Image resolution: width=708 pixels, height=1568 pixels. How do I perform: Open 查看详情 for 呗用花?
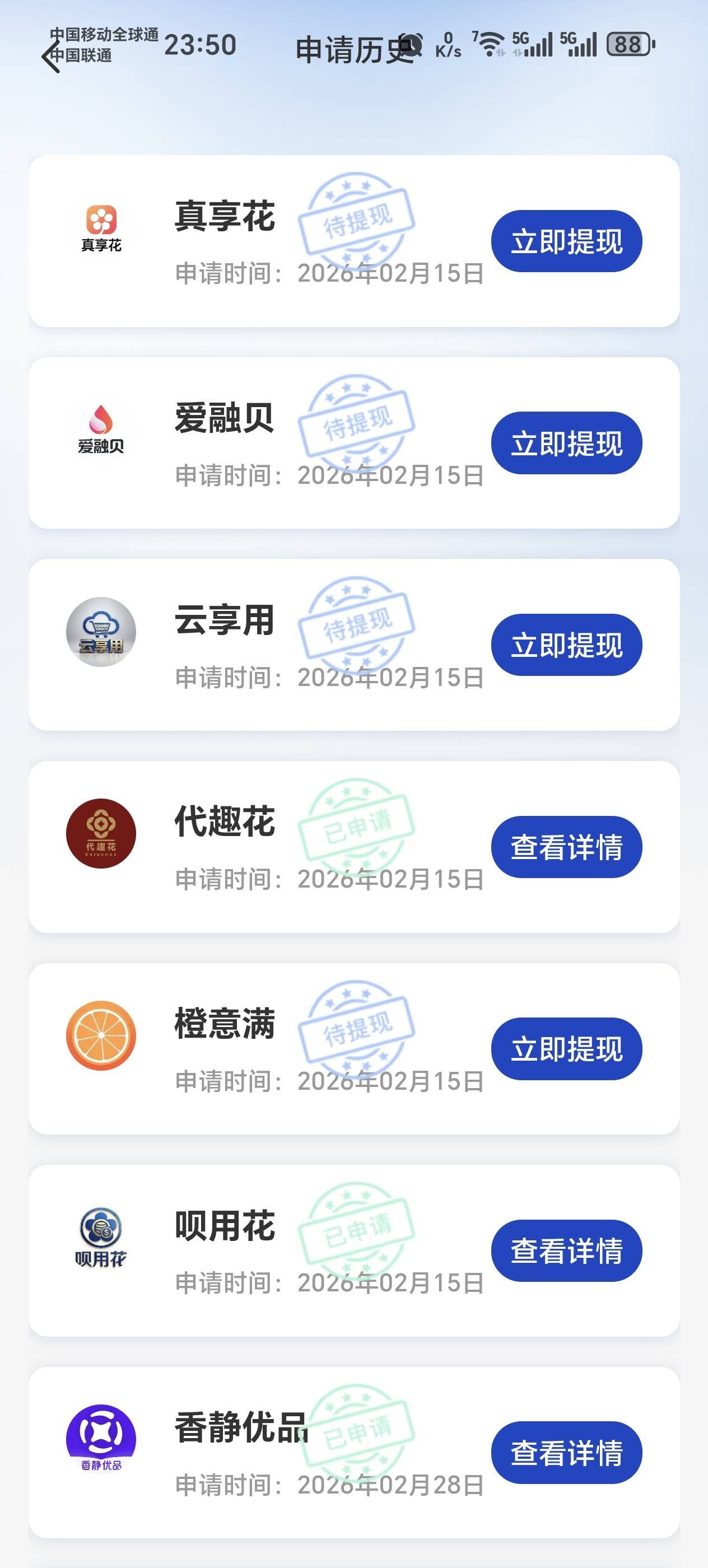click(x=566, y=1251)
